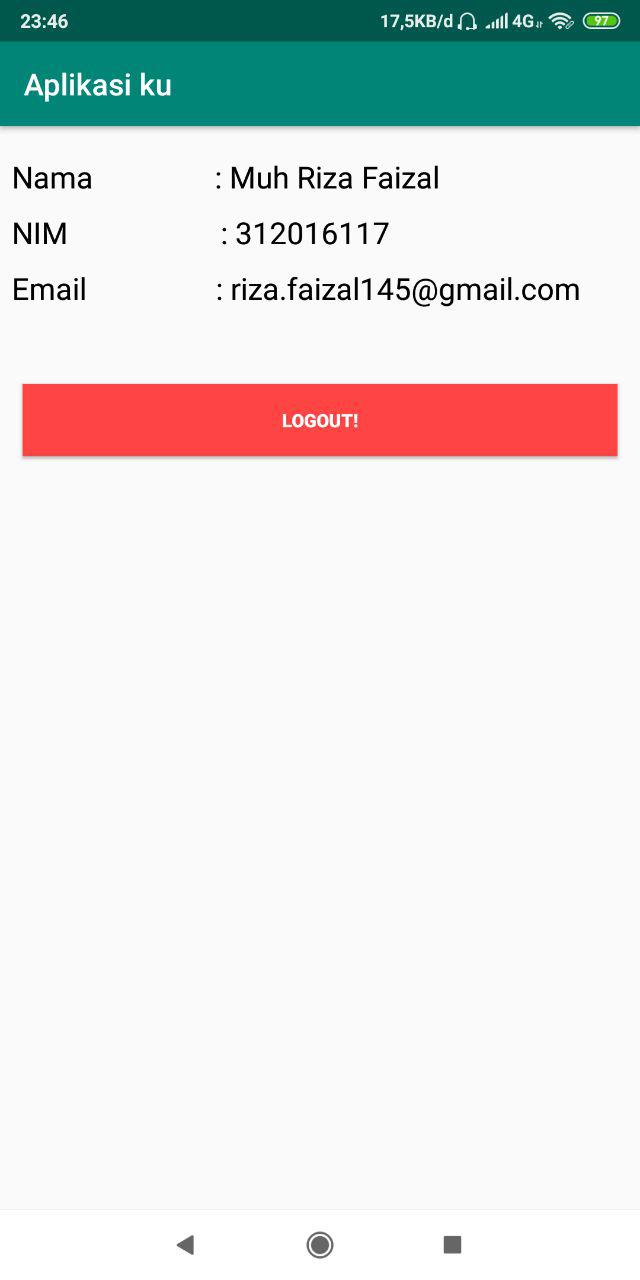
Task: Tap the red LOGOUT! button
Action: (x=320, y=420)
